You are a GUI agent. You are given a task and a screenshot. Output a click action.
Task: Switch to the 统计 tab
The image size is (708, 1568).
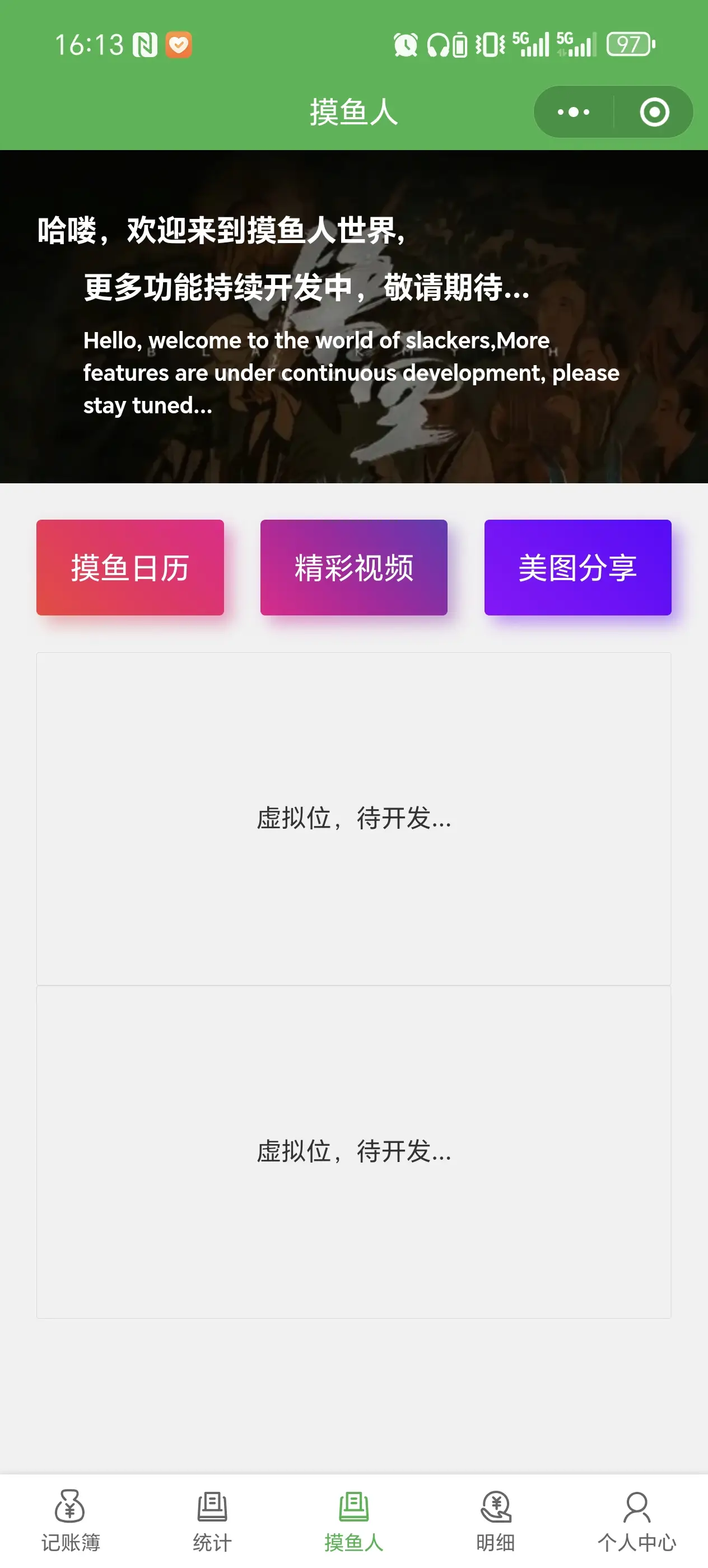point(212,1520)
